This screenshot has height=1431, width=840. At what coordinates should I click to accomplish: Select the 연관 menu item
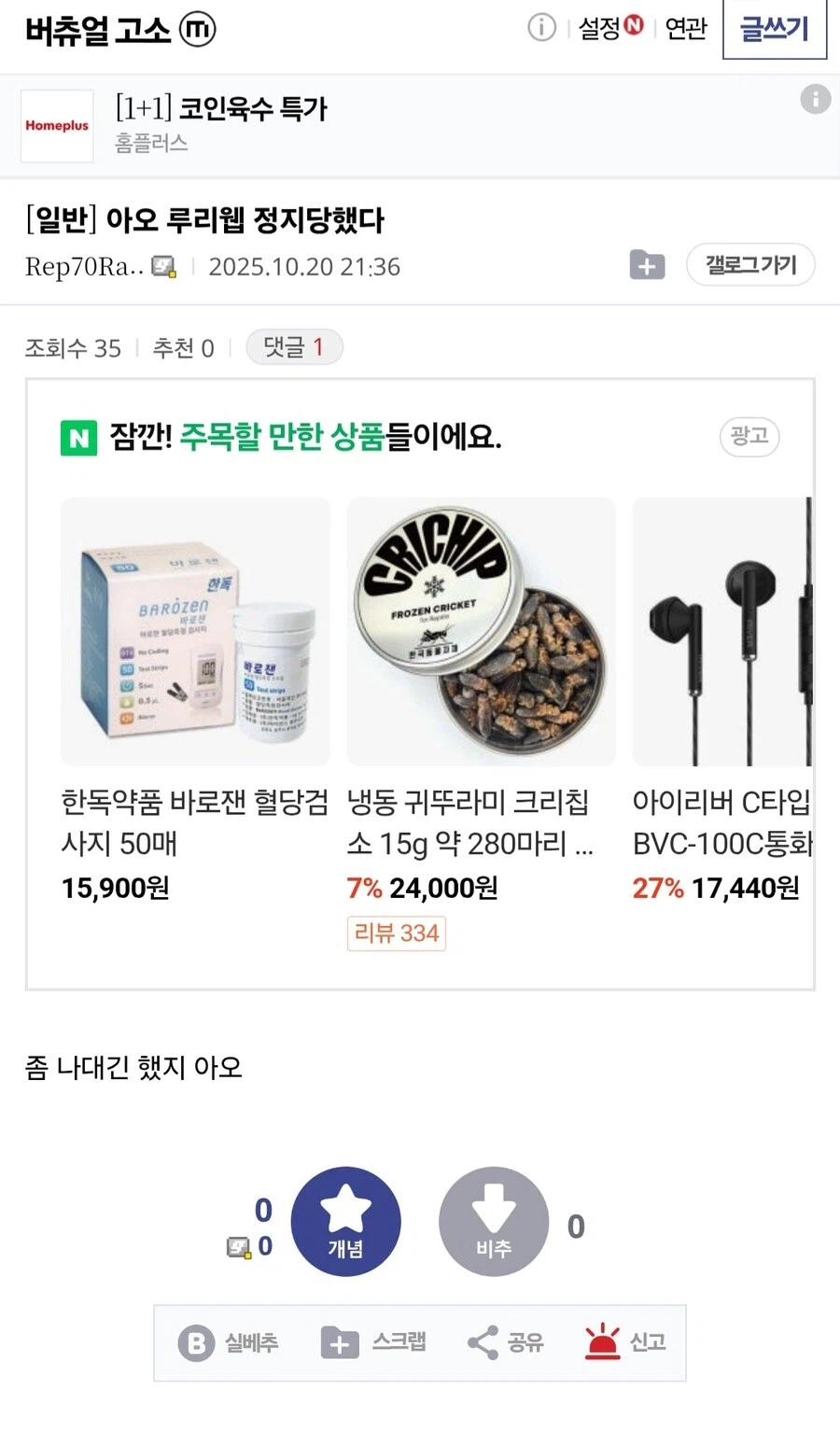tap(684, 29)
